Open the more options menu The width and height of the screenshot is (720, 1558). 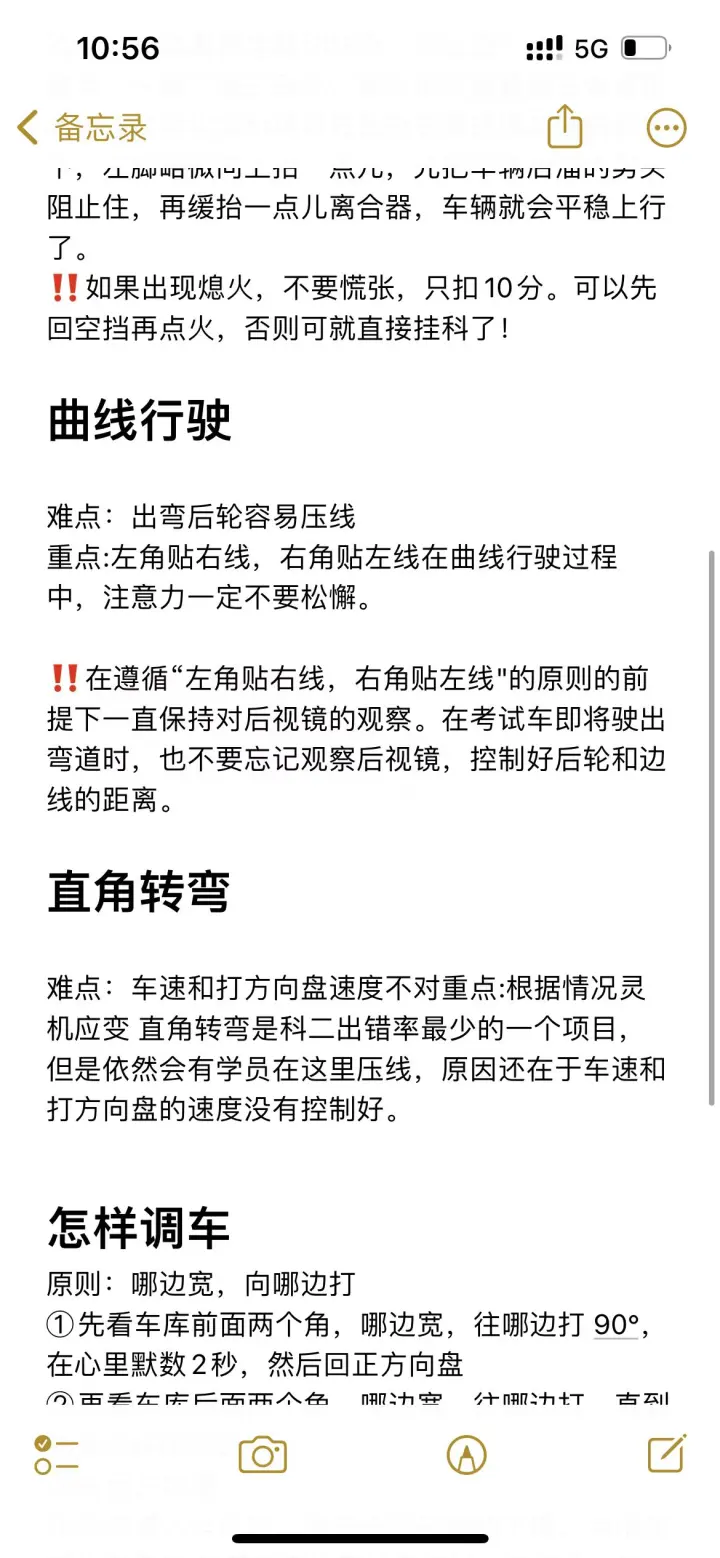(667, 128)
